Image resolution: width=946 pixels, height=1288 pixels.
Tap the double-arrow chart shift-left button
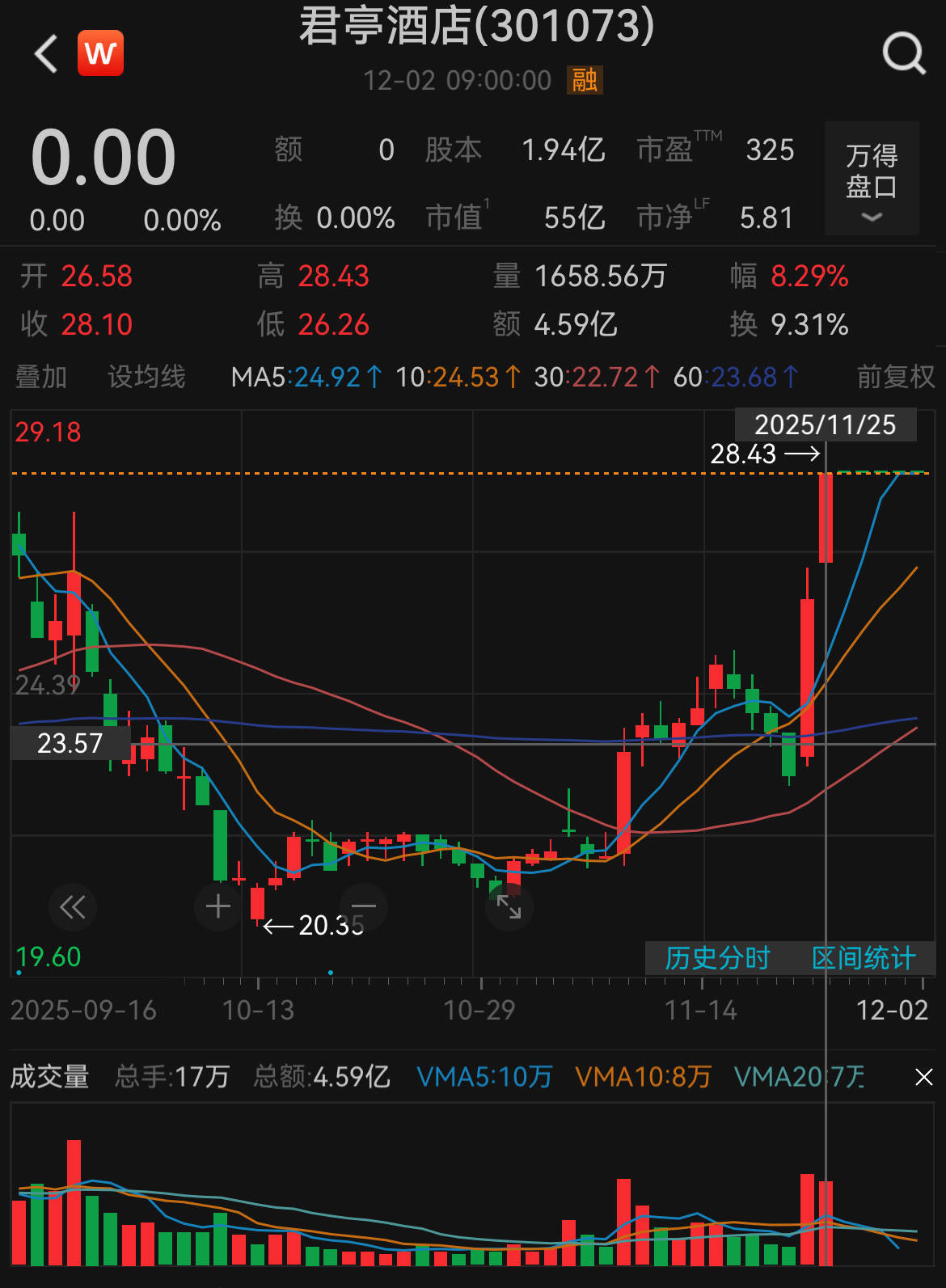(x=73, y=907)
